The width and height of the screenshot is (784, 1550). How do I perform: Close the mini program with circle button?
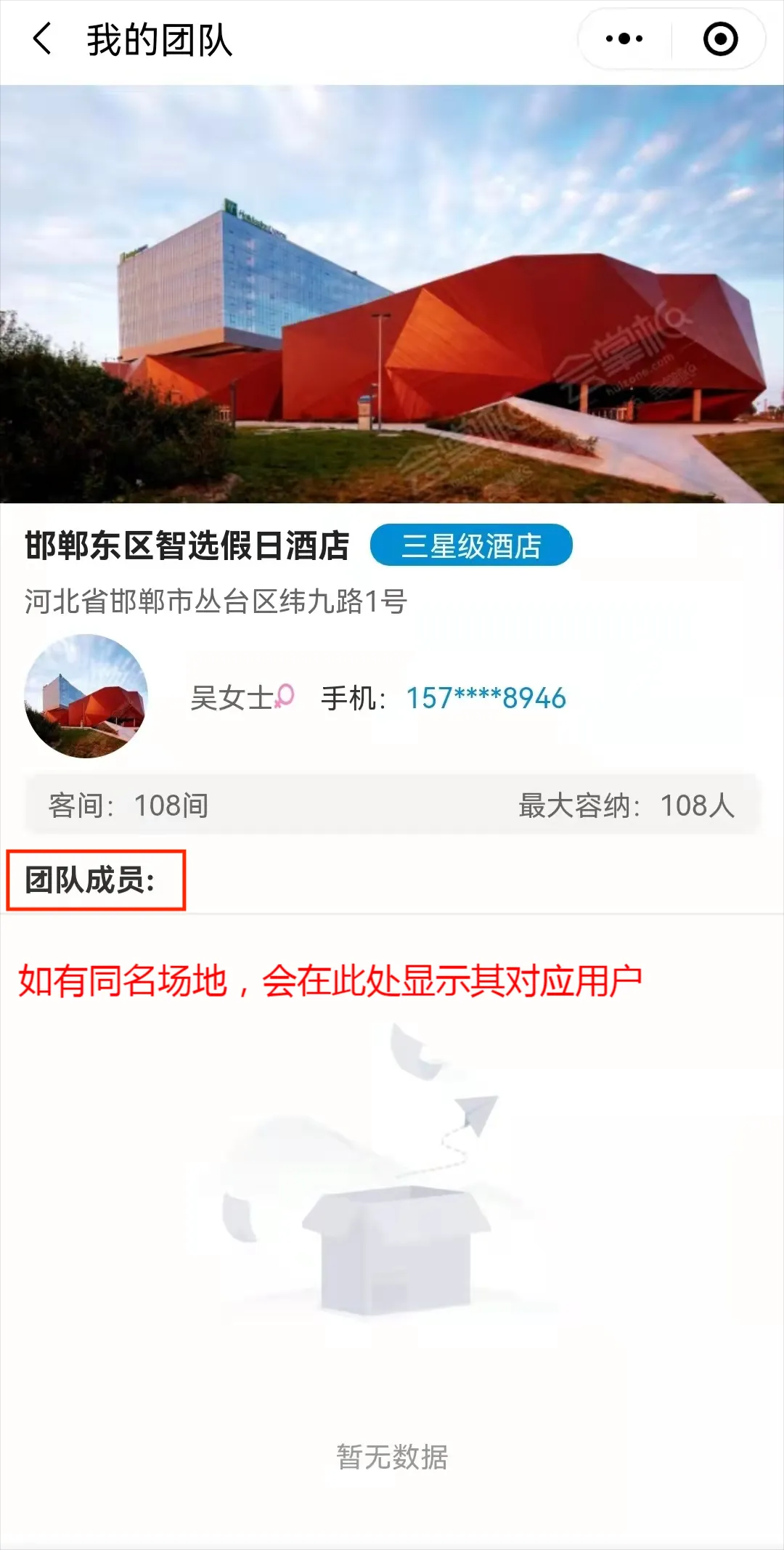(720, 39)
